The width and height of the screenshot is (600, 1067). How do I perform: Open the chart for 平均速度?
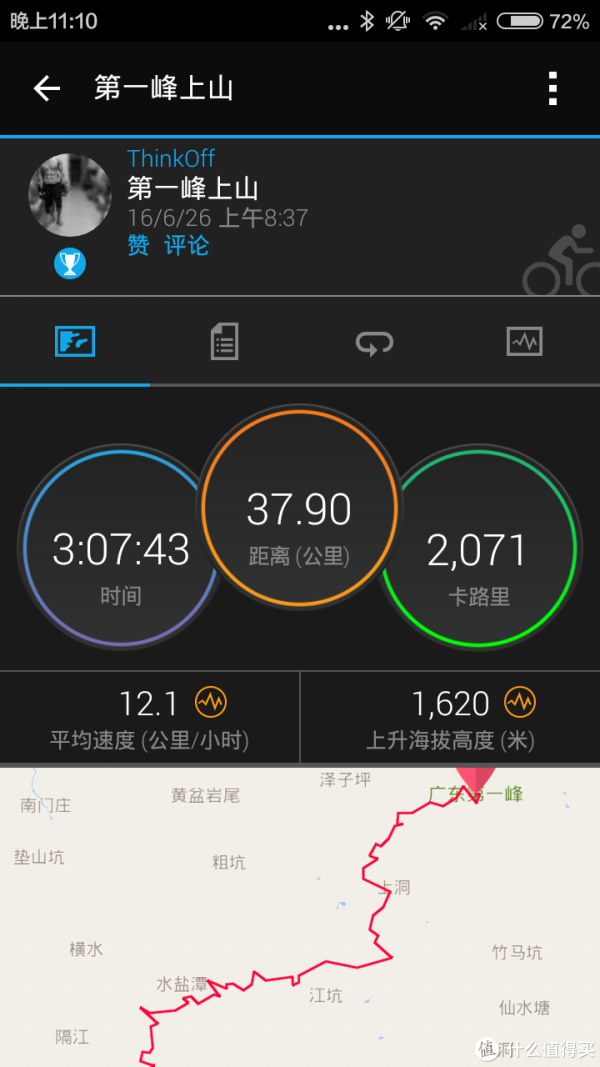click(x=211, y=702)
